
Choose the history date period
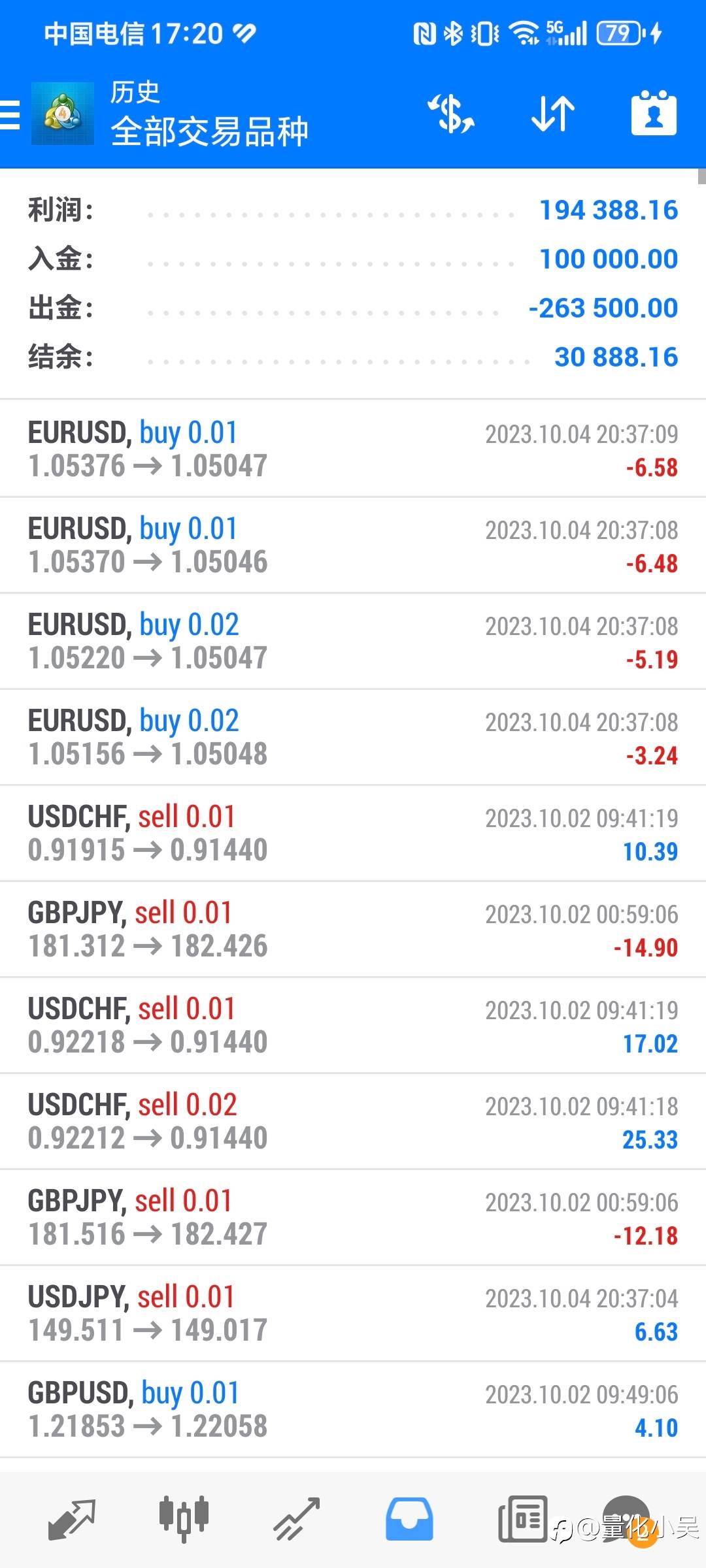pyautogui.click(x=653, y=114)
